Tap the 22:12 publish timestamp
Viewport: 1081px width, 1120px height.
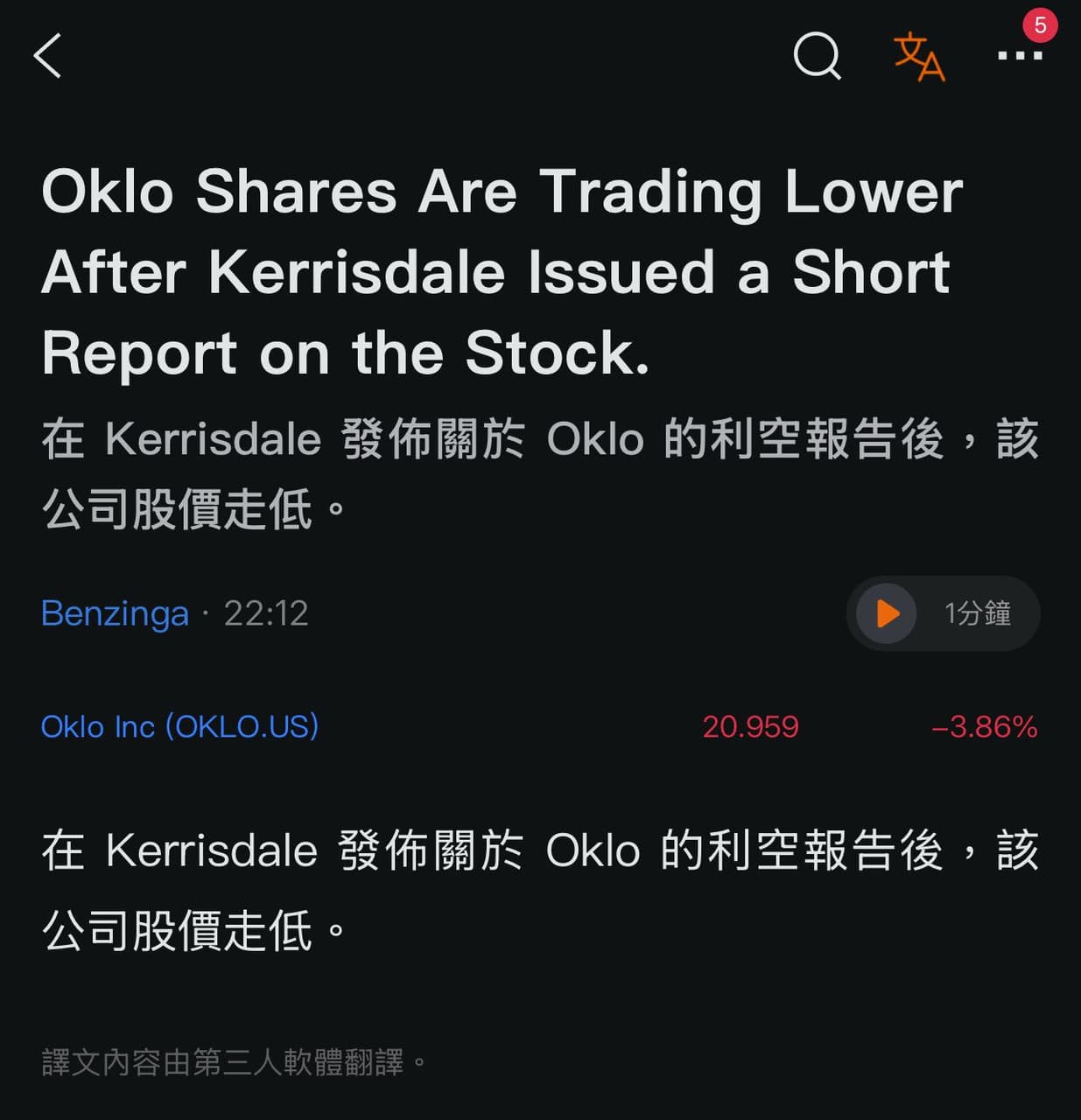[x=267, y=613]
